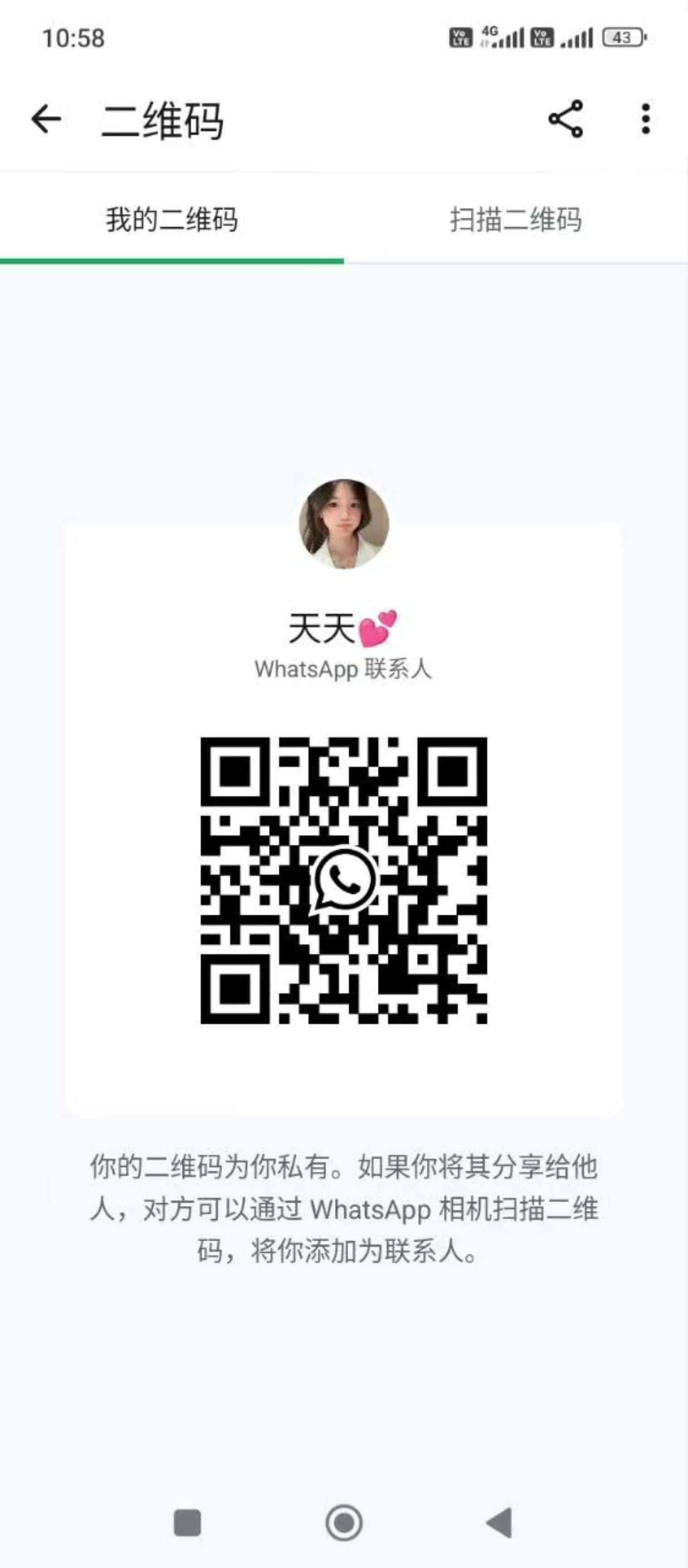Open the three-dot overflow menu
The height and width of the screenshot is (1568, 688).
[645, 119]
